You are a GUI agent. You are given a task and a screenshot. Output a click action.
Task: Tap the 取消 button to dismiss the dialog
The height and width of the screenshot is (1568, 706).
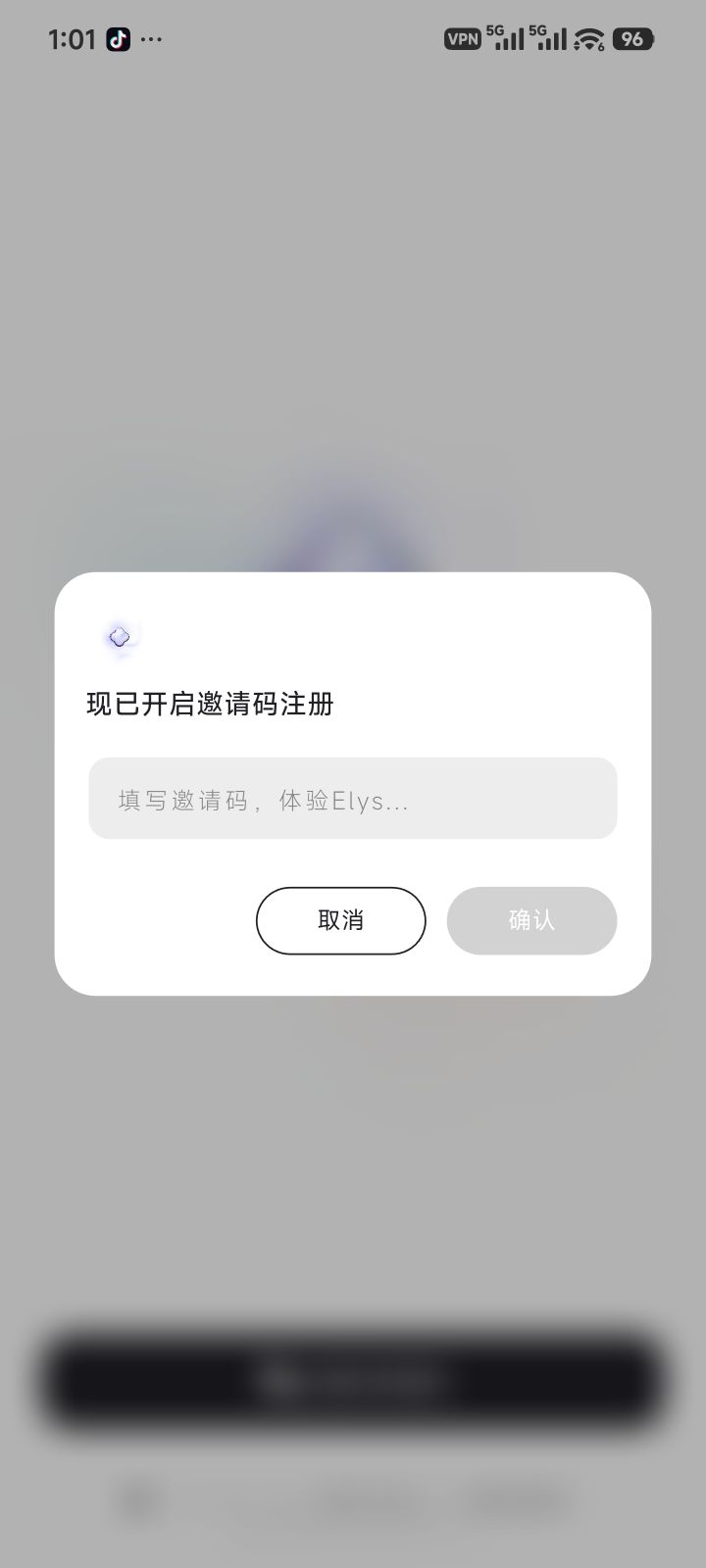pos(340,920)
